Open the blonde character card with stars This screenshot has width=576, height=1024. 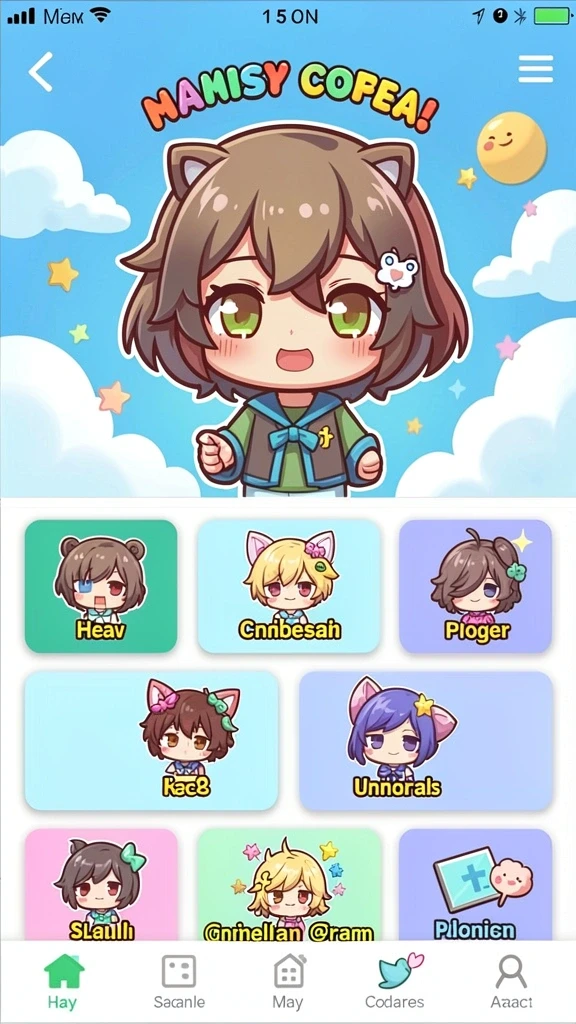[x=289, y=885]
